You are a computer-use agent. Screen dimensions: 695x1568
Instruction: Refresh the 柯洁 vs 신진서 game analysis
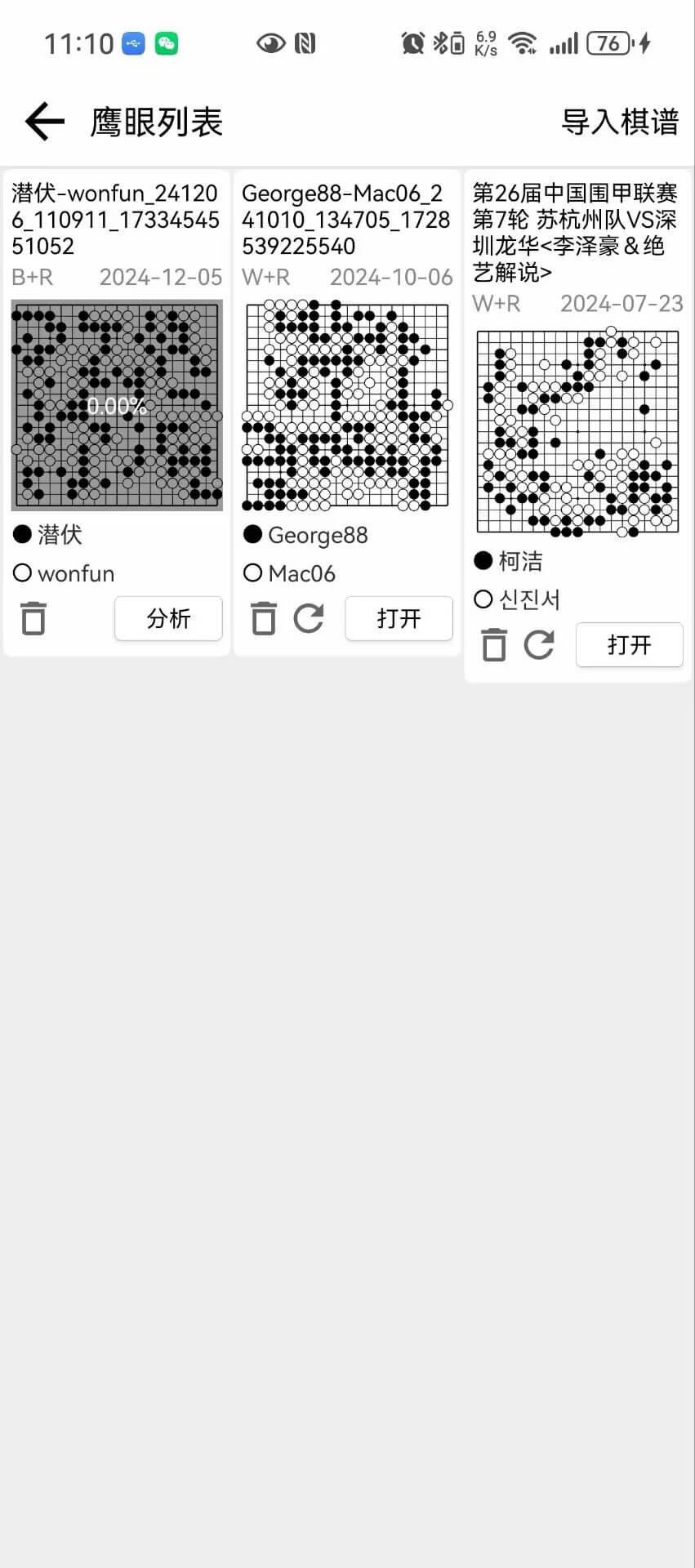[x=539, y=644]
